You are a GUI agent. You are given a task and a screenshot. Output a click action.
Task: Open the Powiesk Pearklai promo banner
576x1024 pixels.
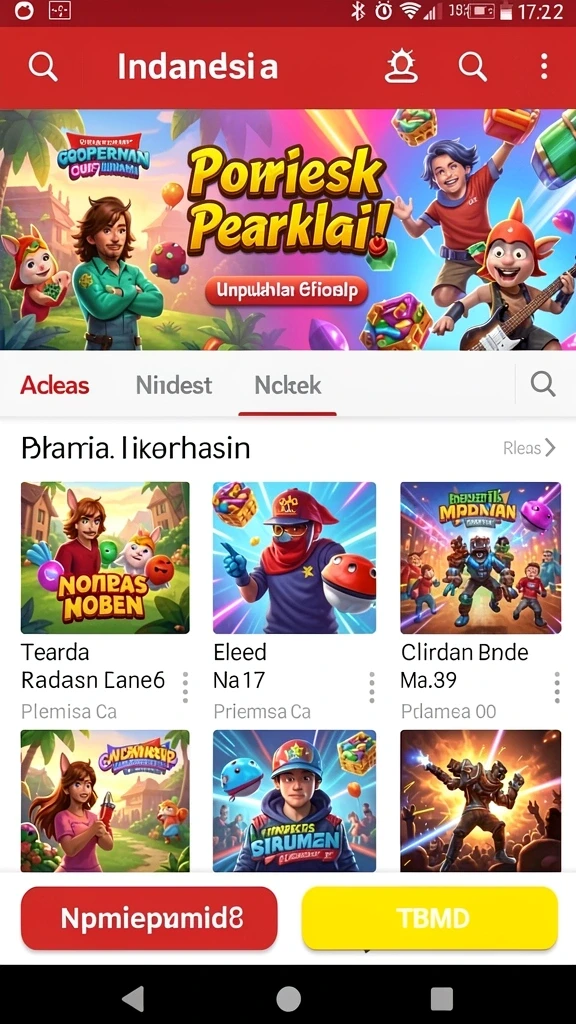(x=288, y=230)
